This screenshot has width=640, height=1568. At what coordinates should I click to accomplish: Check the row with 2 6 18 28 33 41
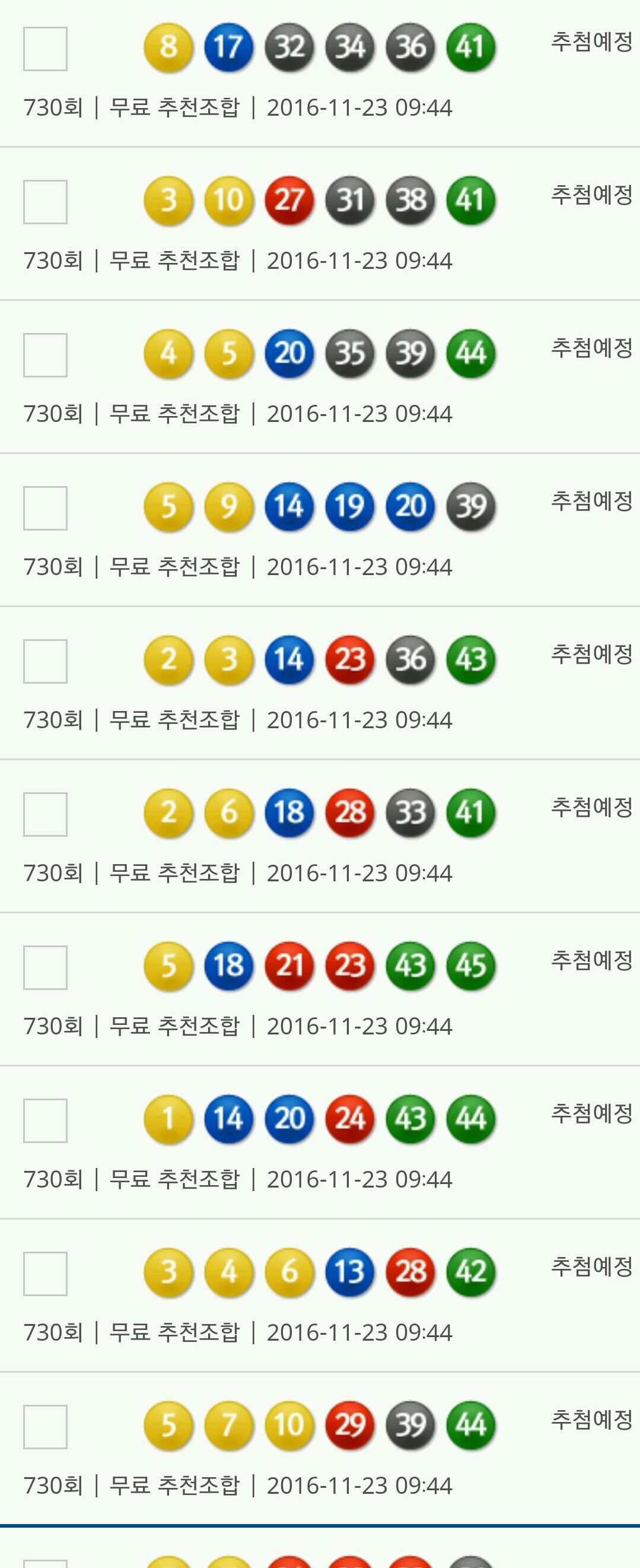(45, 814)
